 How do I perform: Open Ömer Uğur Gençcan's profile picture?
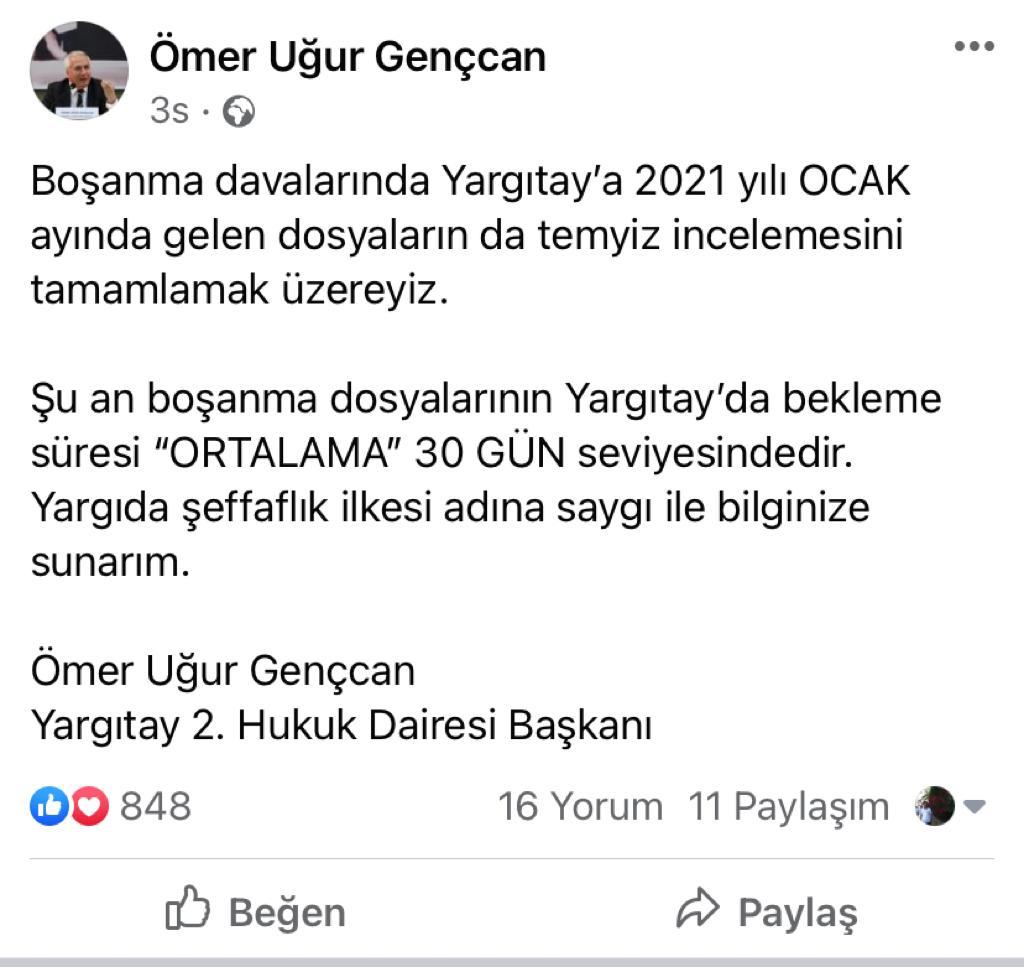[x=80, y=72]
